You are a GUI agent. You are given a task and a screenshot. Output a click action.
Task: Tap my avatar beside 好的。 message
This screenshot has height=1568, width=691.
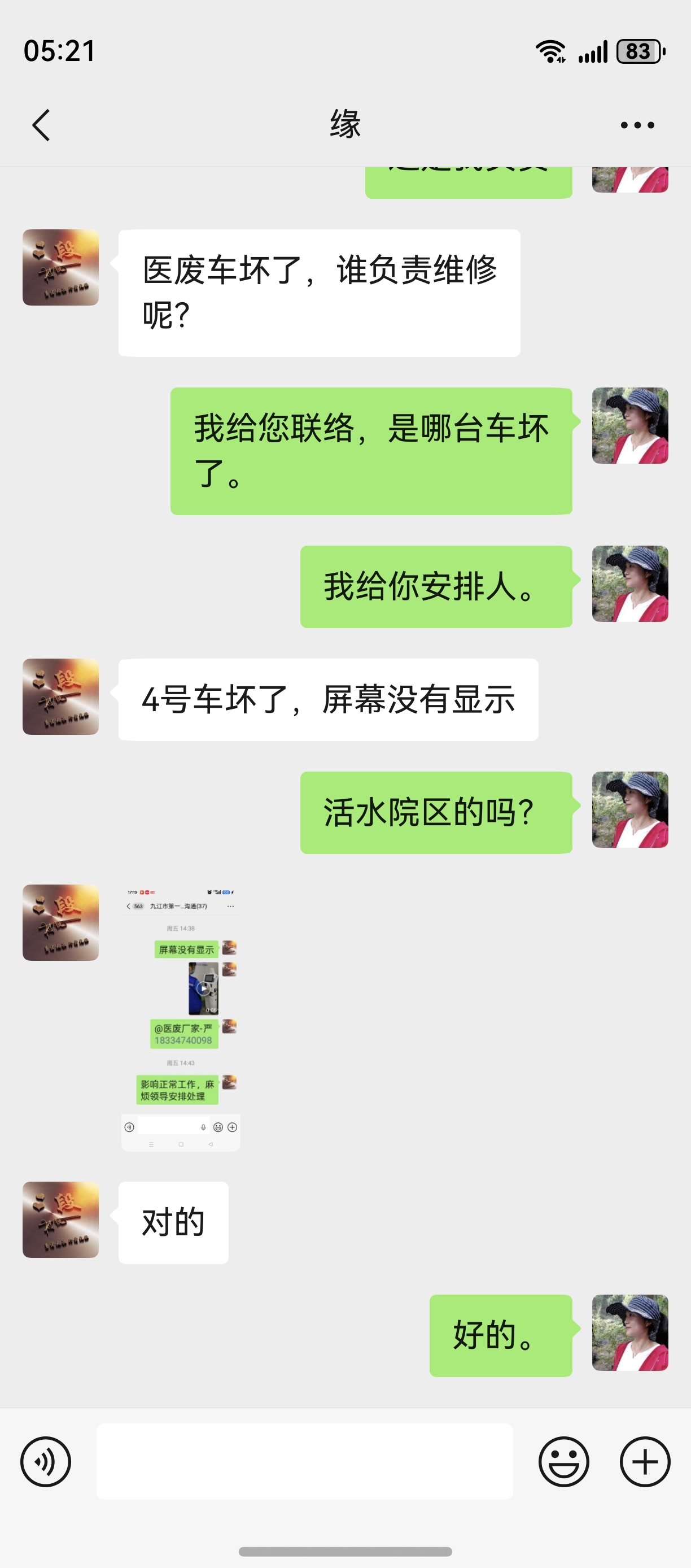[630, 1333]
